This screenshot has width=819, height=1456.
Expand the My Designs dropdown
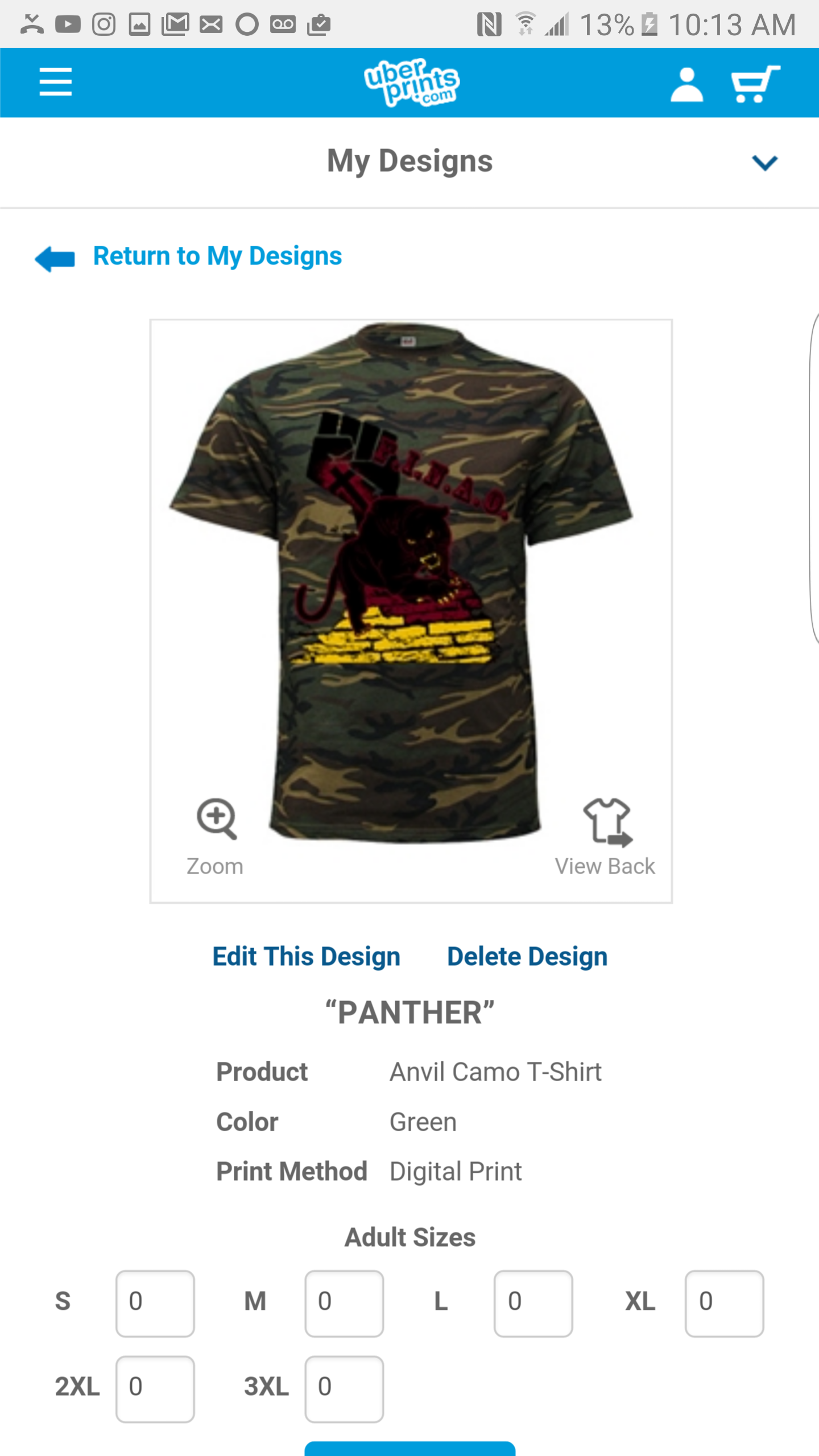764,163
